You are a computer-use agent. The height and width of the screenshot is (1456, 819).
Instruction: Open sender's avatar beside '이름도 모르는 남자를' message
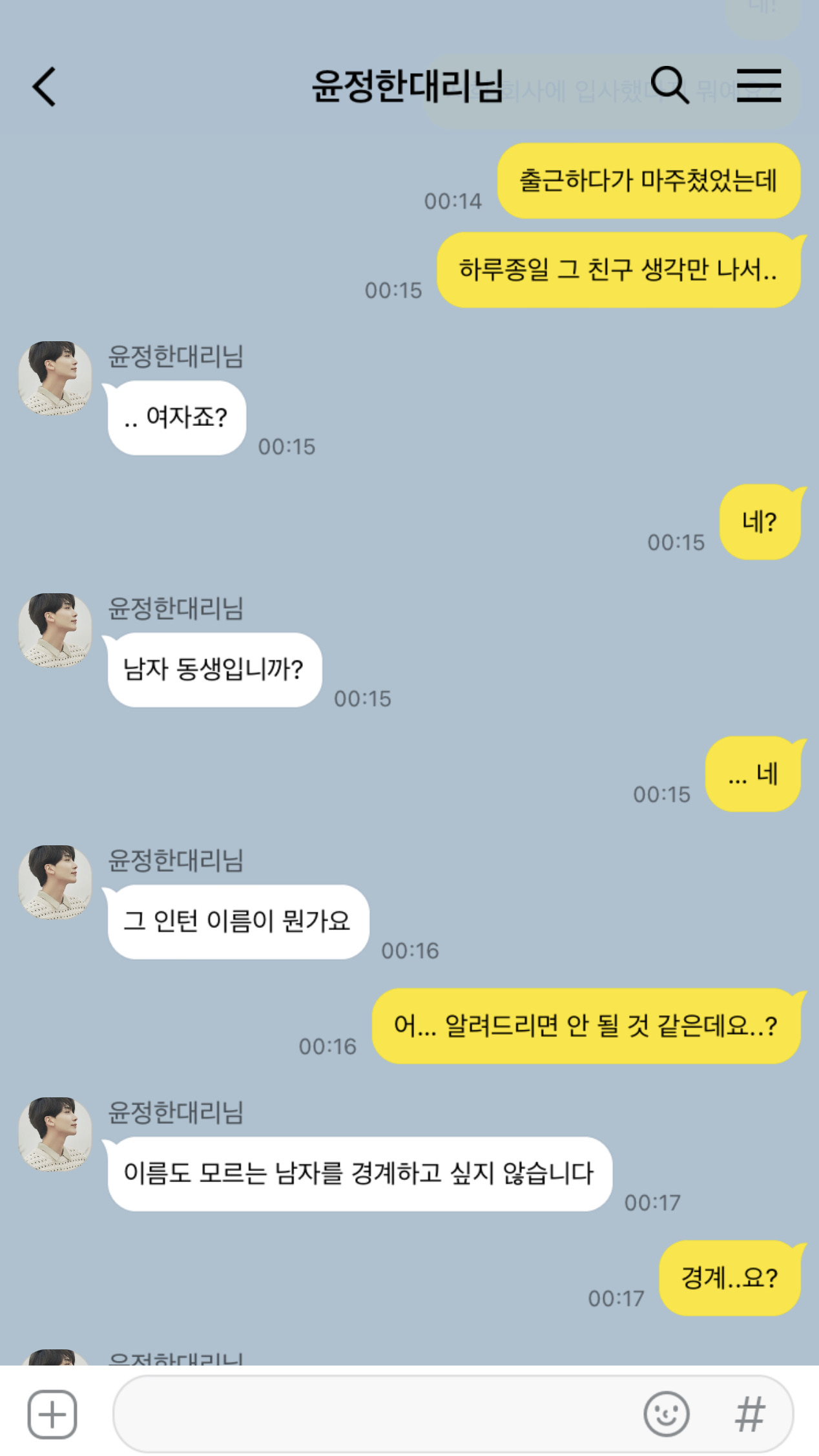point(55,1134)
